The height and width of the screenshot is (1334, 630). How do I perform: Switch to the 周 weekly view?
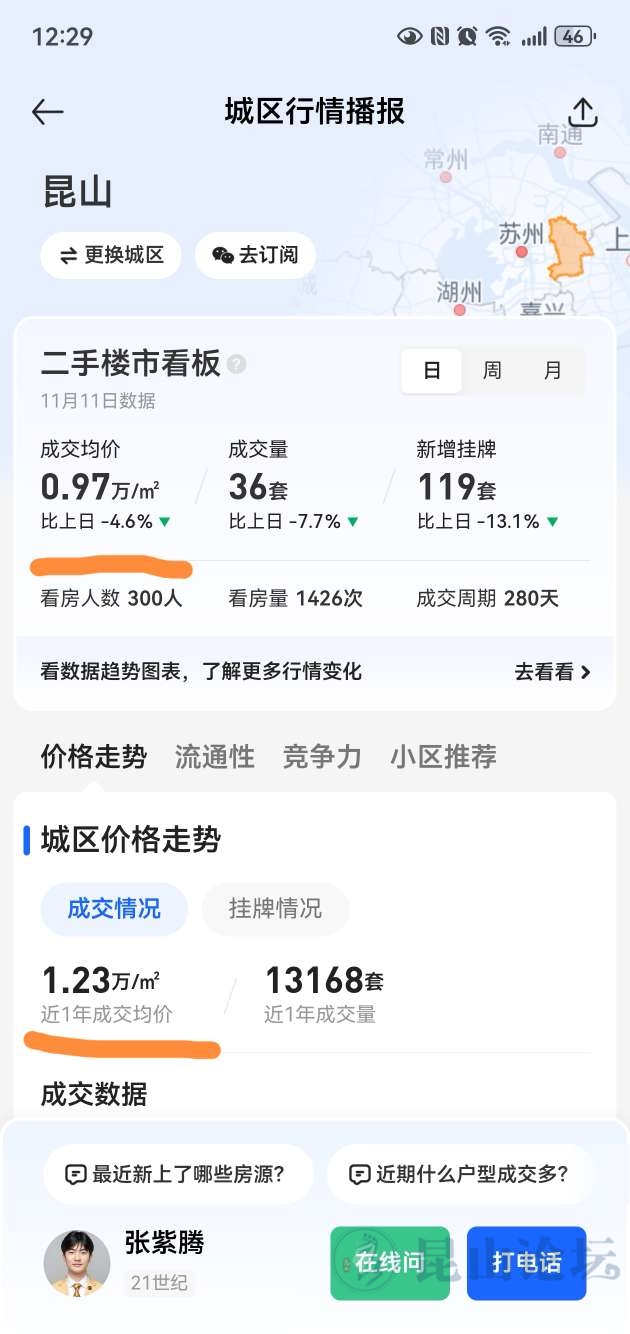tap(492, 371)
